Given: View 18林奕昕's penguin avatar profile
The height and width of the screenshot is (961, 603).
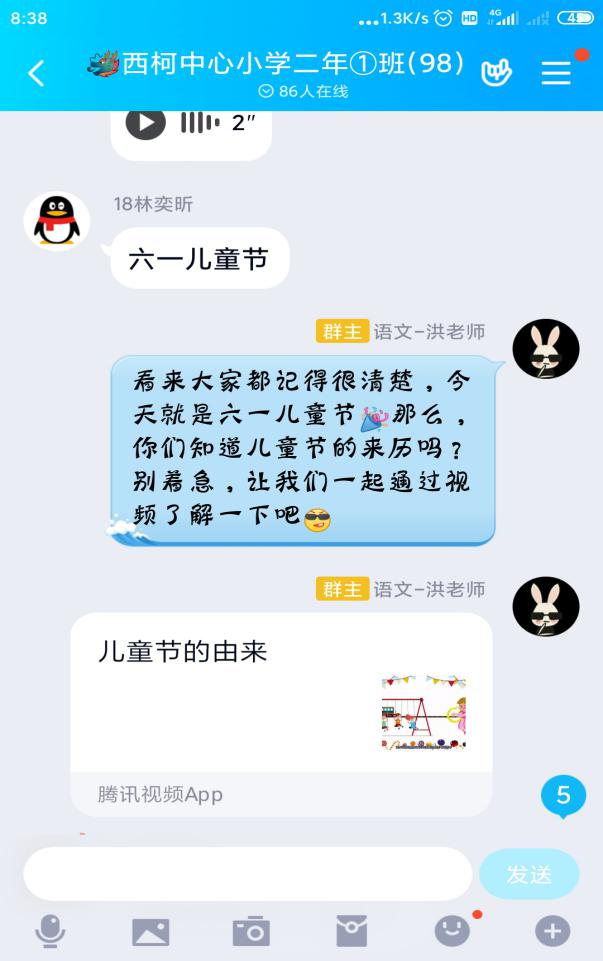Looking at the screenshot, I should 57,221.
